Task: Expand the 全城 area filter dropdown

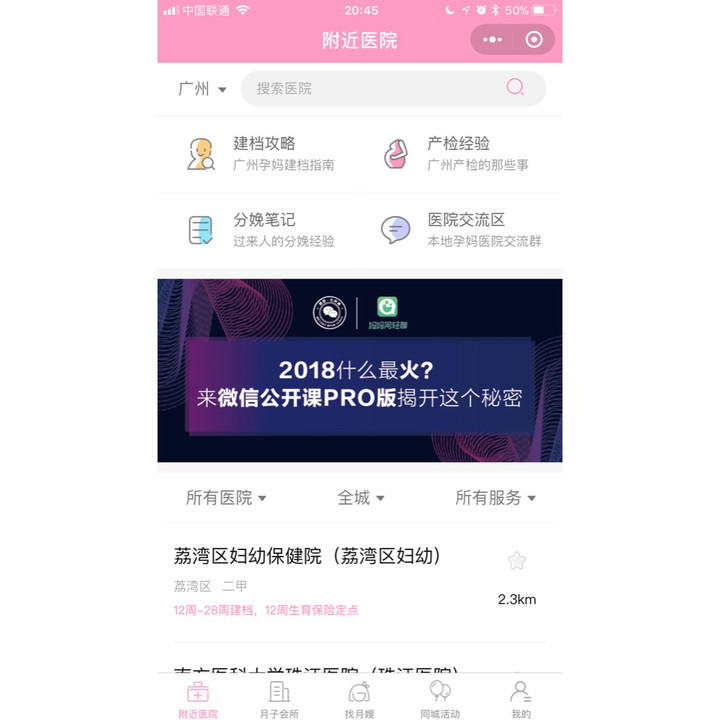Action: (360, 498)
